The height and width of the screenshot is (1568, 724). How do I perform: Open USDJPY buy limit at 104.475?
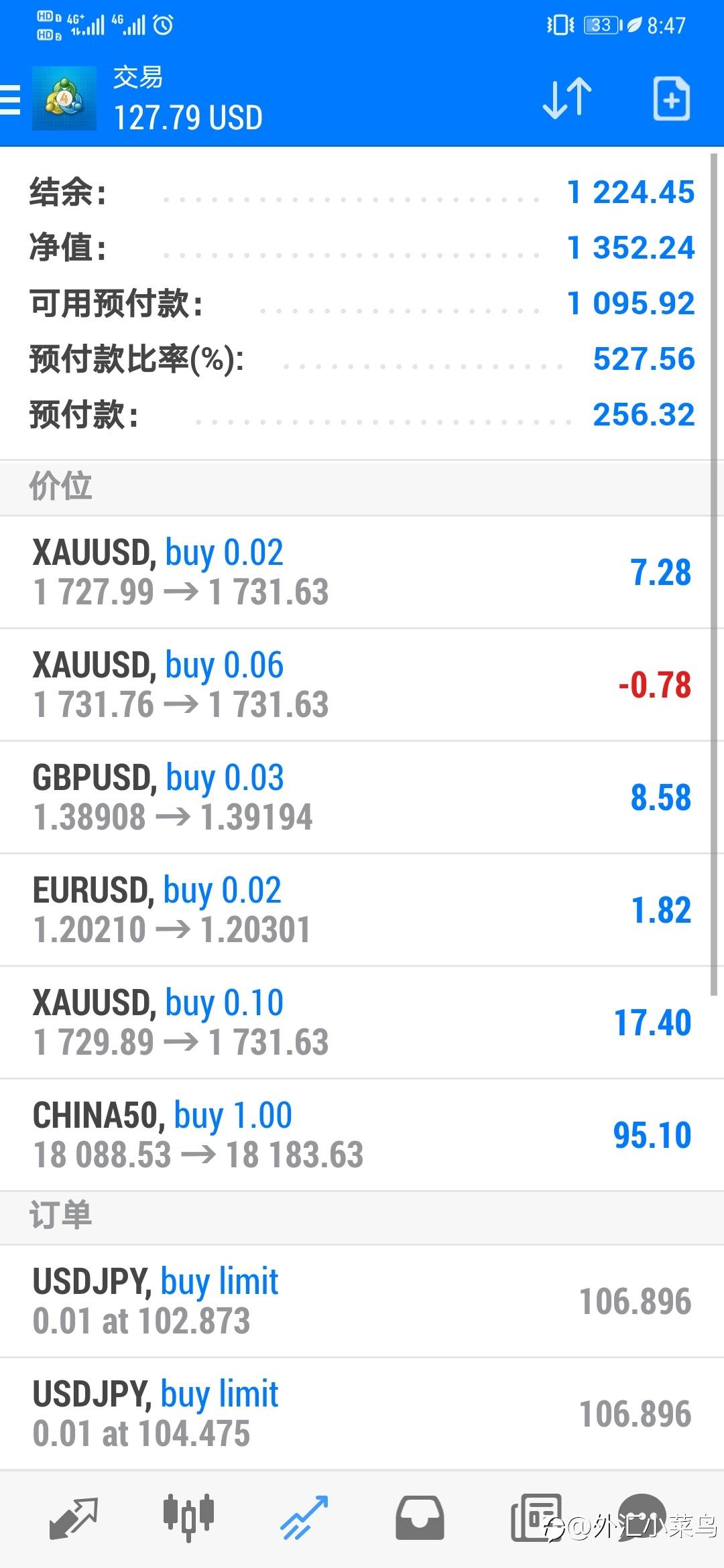click(362, 1414)
